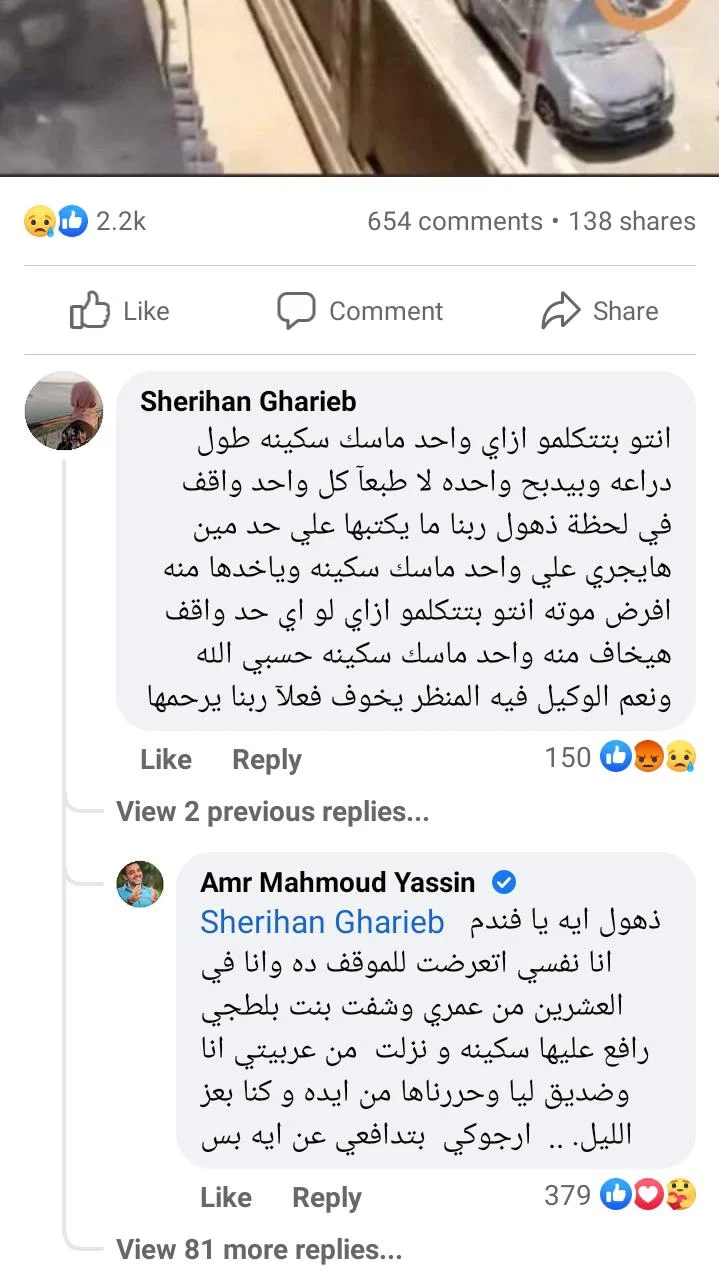Like the post
The width and height of the screenshot is (719, 1277).
coord(119,311)
